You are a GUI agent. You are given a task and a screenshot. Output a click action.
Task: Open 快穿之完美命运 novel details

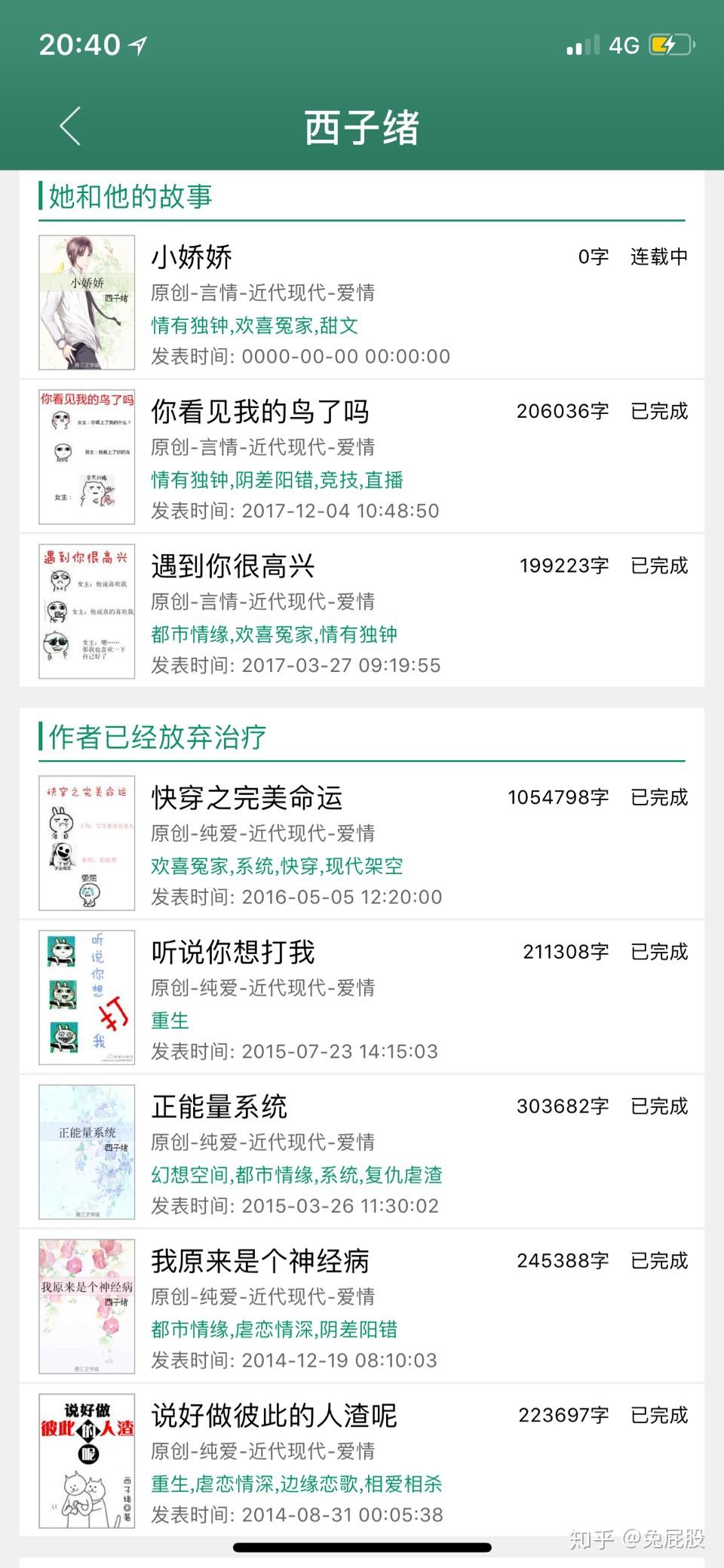[247, 798]
